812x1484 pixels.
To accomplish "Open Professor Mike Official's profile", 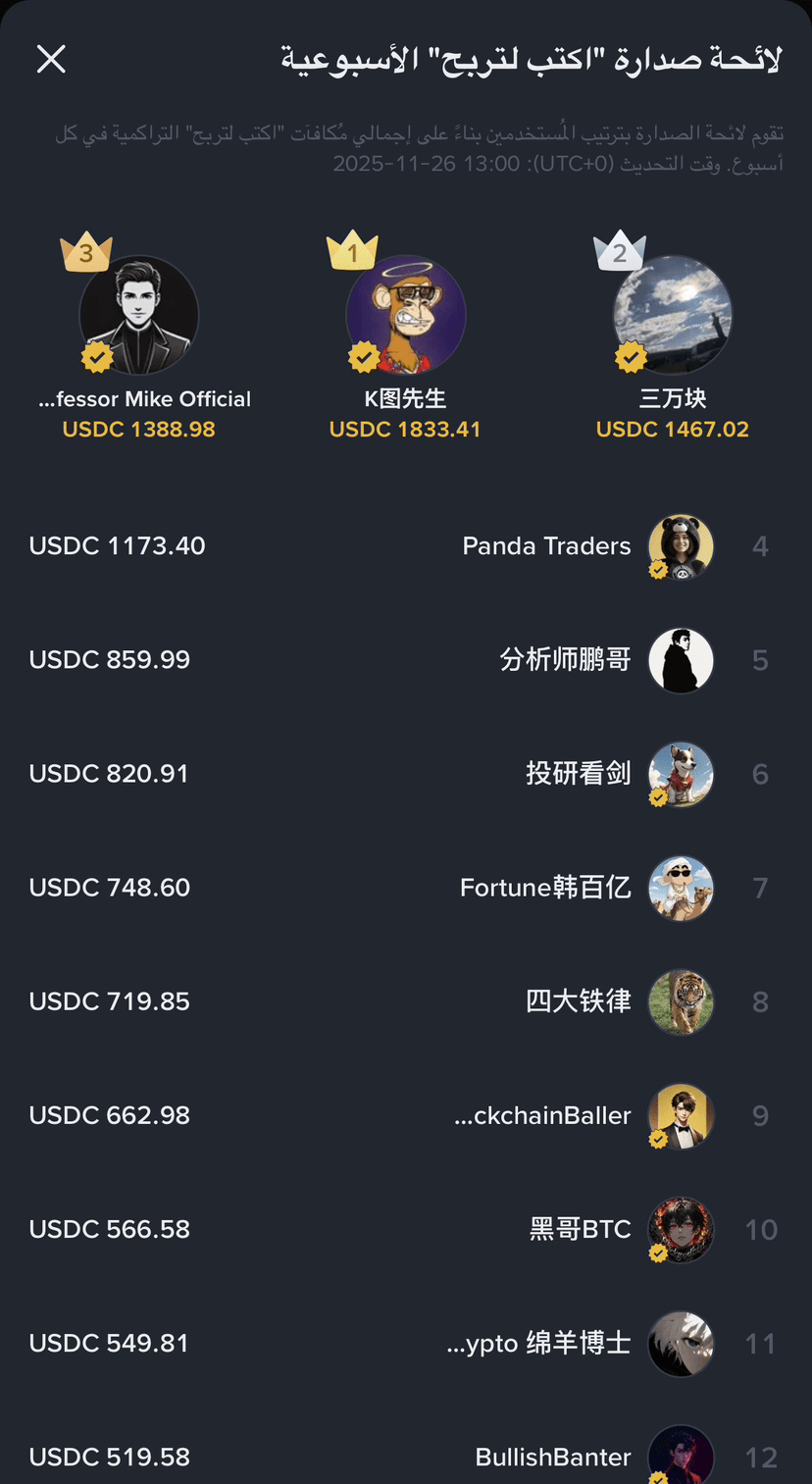I will coord(138,316).
